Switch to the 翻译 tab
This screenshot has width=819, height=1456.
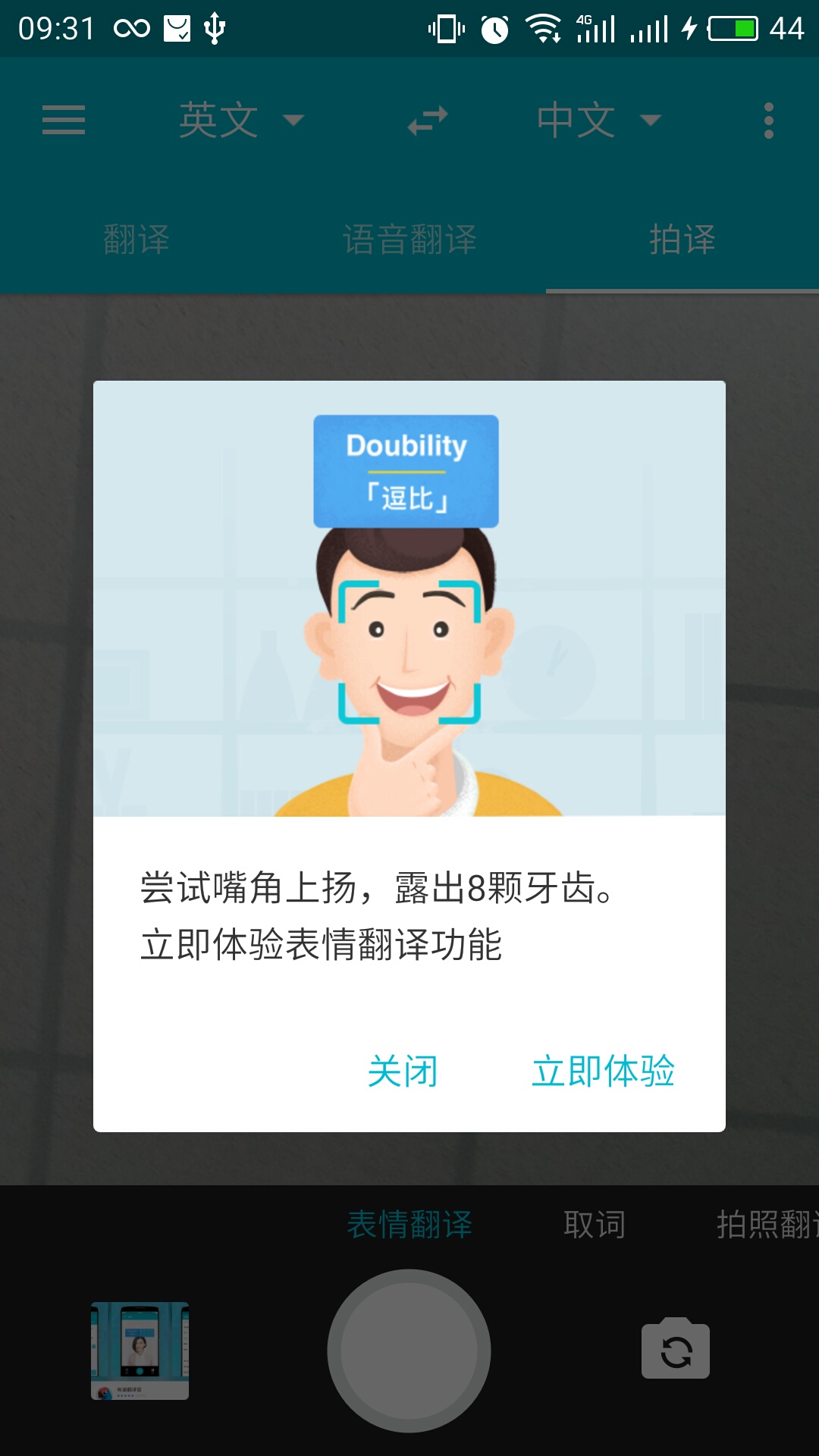point(135,240)
